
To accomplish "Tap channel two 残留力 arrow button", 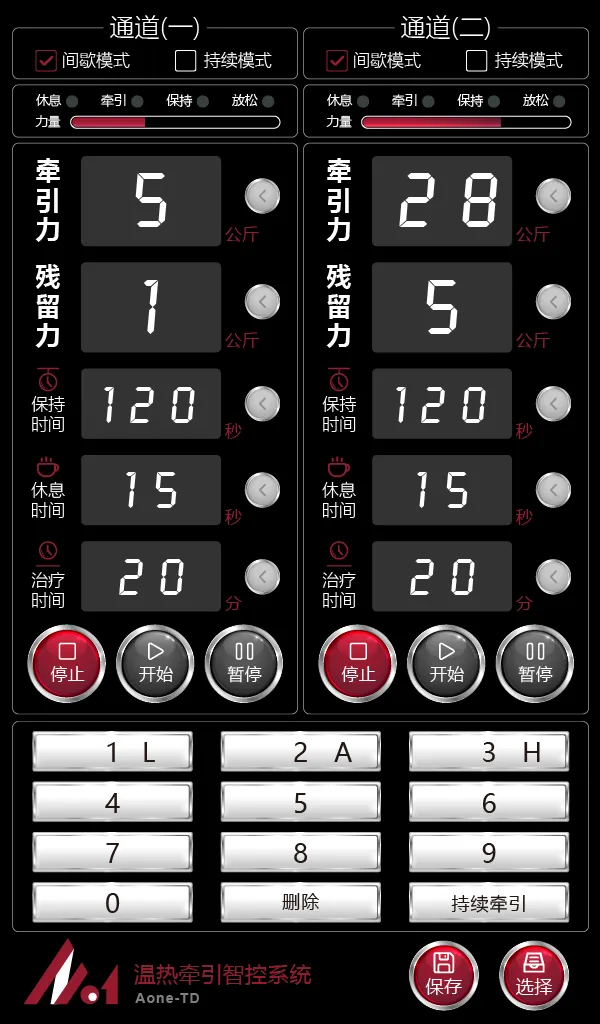I will [553, 301].
